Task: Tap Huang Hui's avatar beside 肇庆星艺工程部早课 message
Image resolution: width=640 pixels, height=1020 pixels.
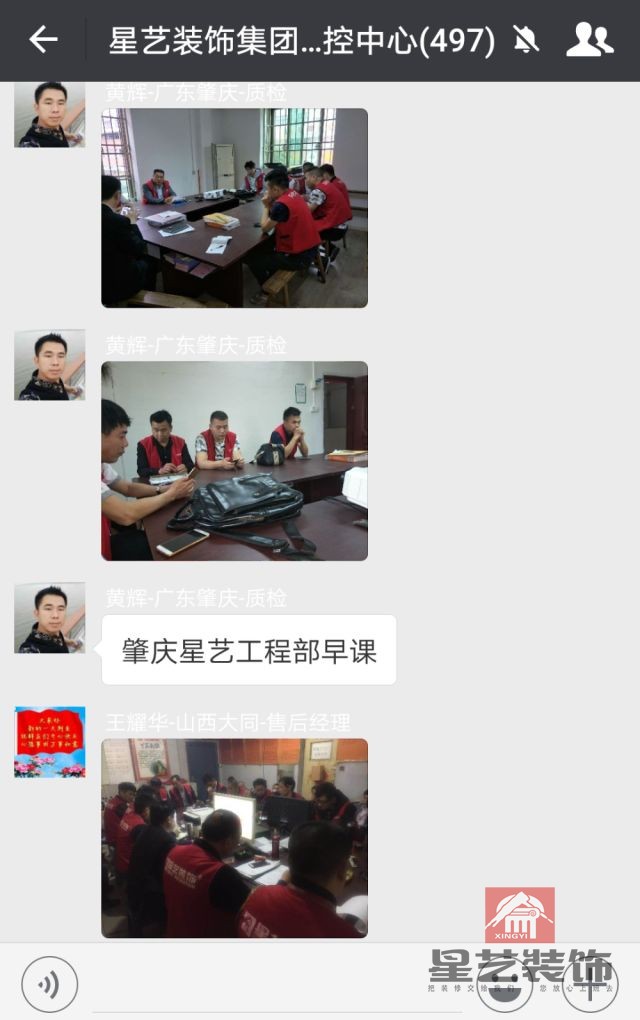Action: (49, 618)
